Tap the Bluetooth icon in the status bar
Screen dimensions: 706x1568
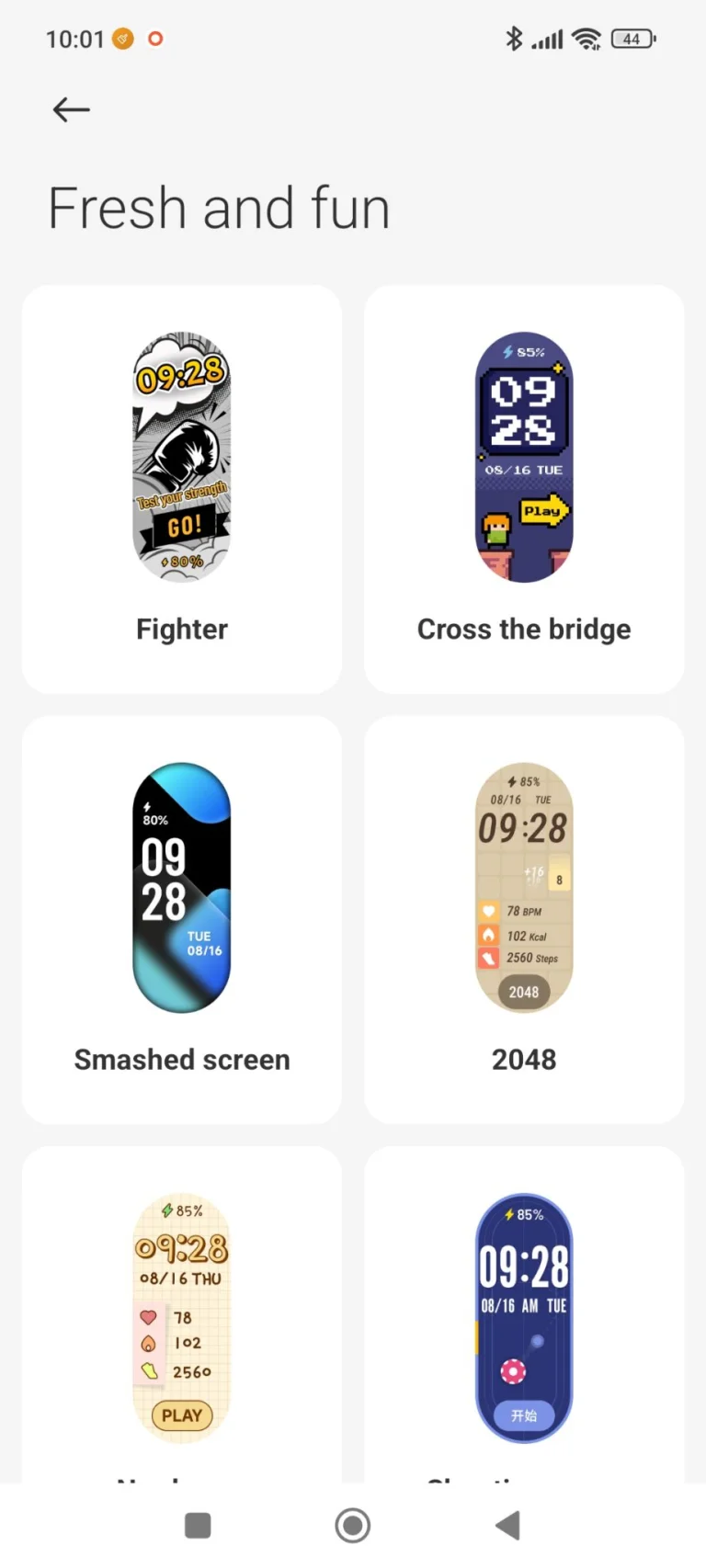515,39
